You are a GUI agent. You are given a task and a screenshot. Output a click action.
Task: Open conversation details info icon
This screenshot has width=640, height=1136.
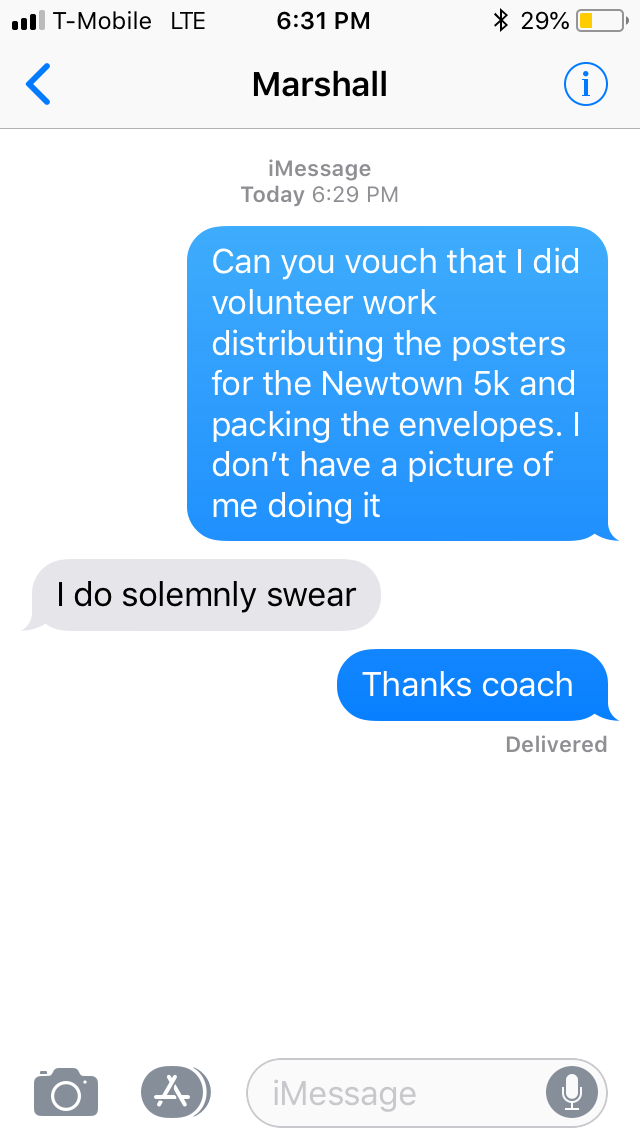585,85
